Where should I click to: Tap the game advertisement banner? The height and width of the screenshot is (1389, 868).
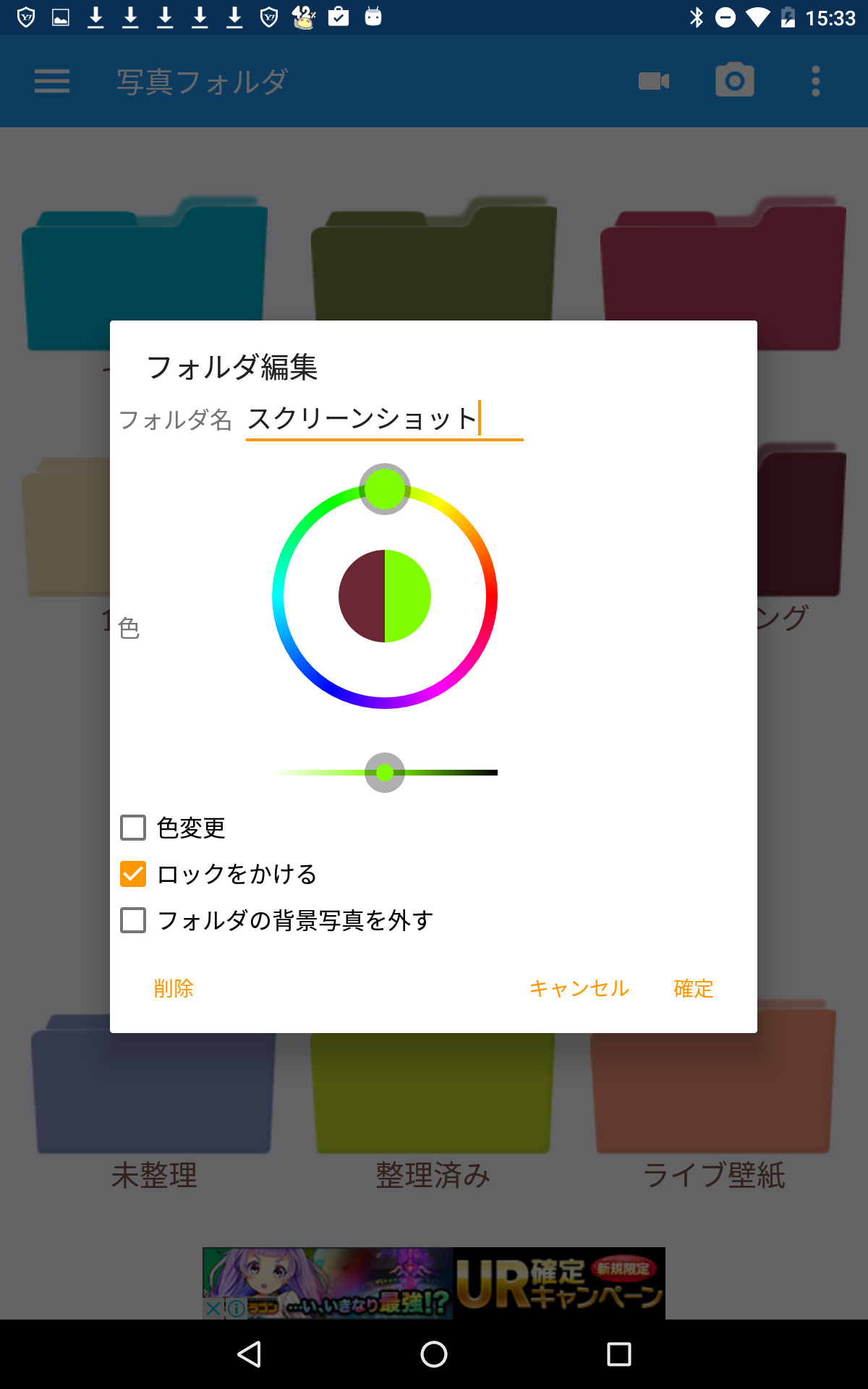coord(448,1282)
